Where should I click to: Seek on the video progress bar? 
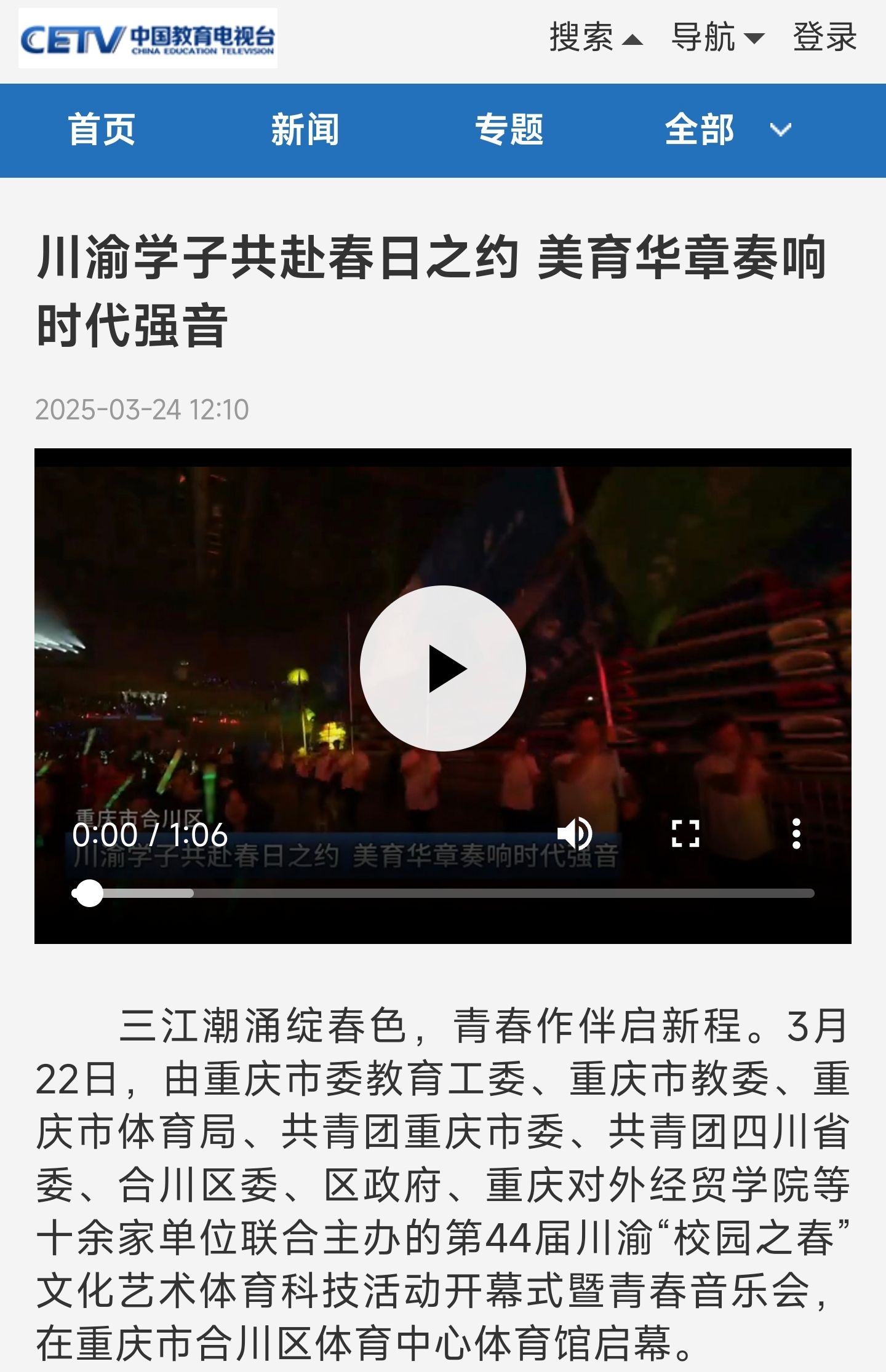(443, 893)
